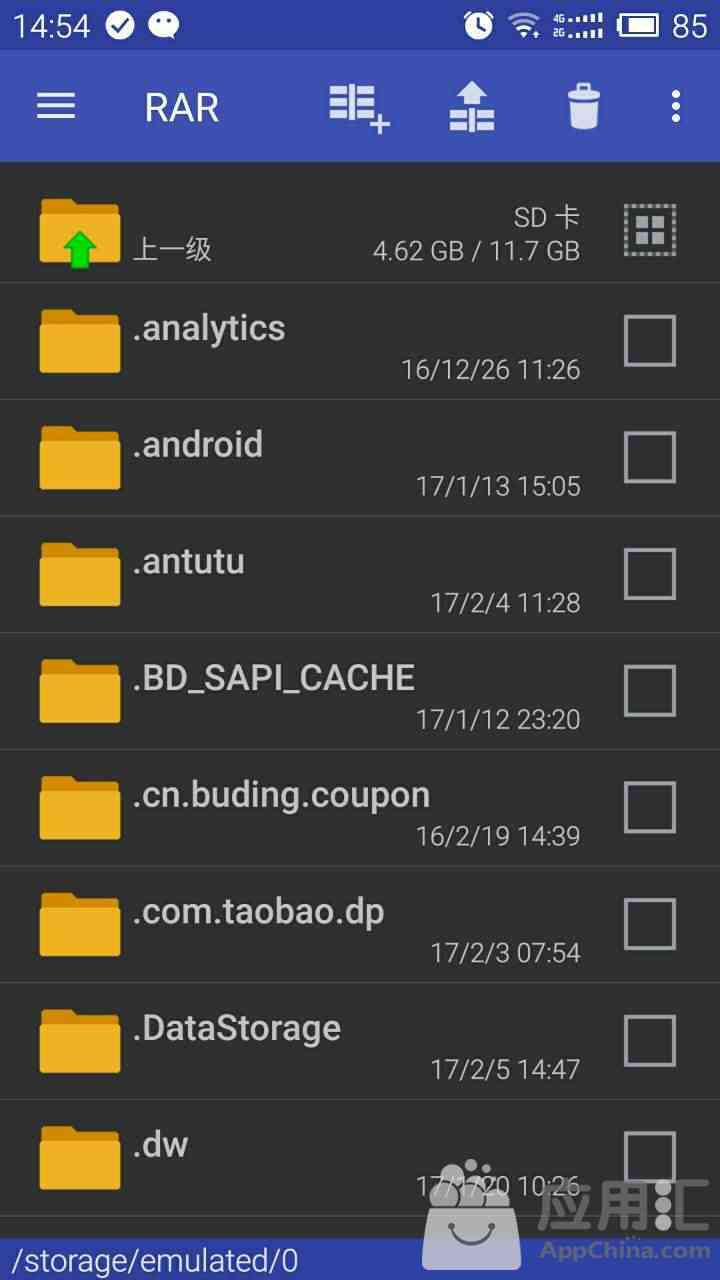The height and width of the screenshot is (1280, 720).
Task: Tick the checkbox next to .antutu
Action: coord(650,574)
